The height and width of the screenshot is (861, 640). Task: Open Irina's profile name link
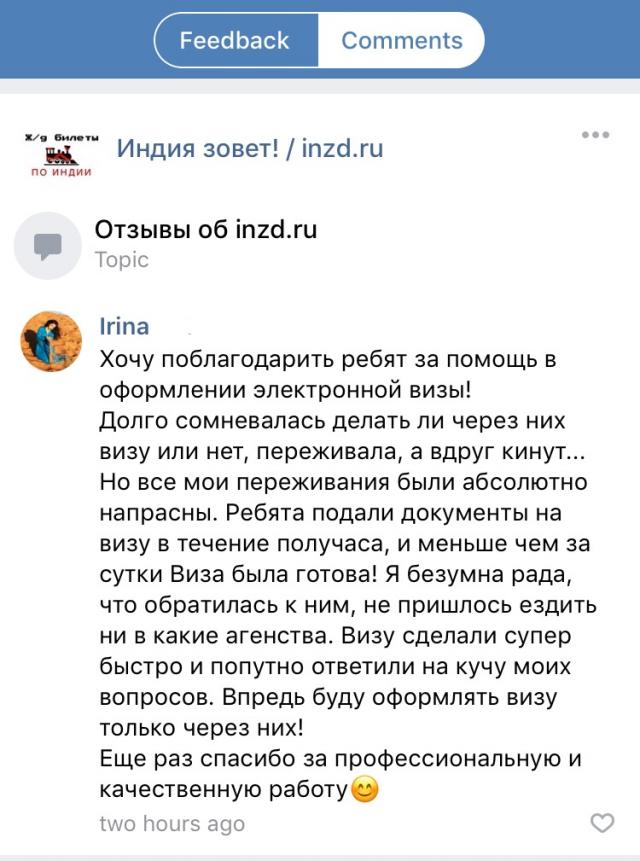tap(124, 326)
